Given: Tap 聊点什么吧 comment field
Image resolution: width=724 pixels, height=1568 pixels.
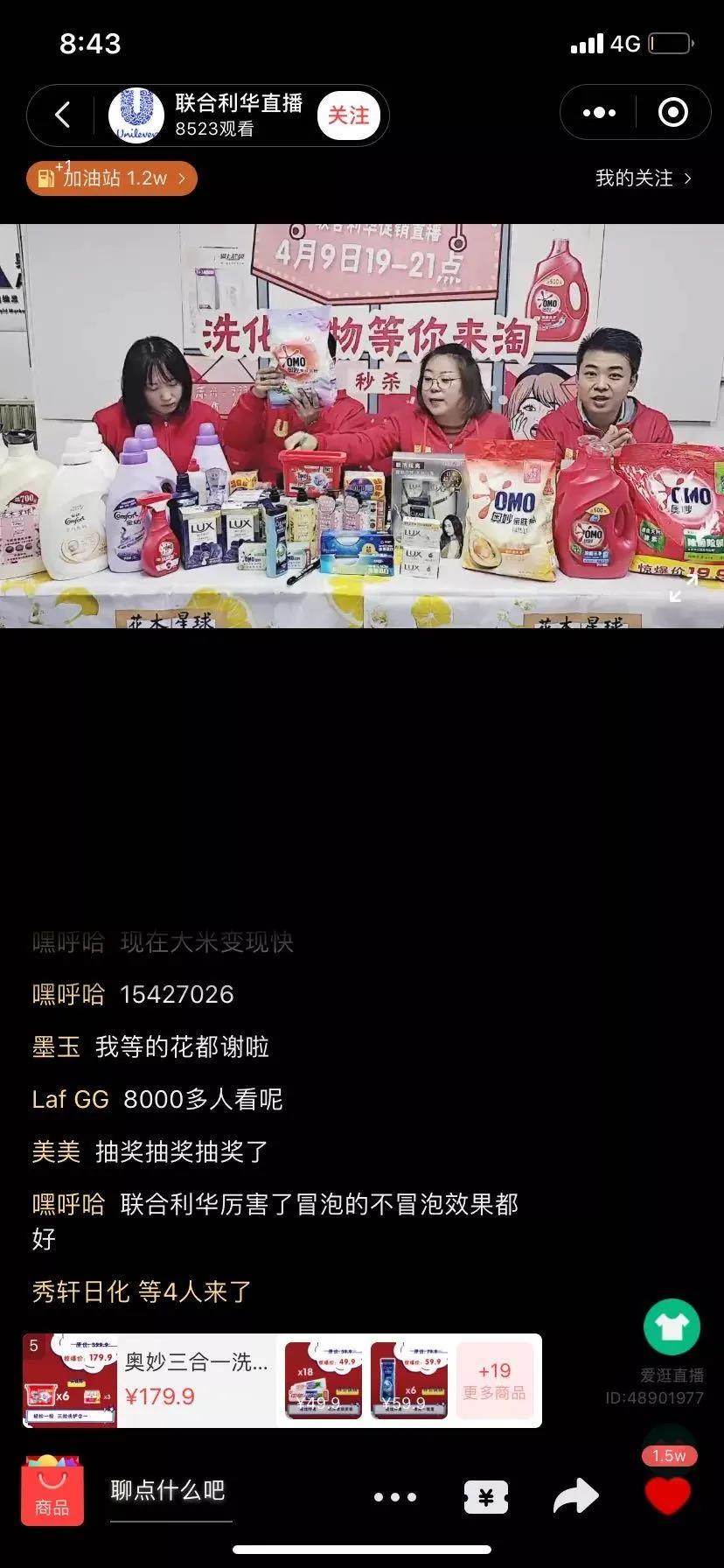Looking at the screenshot, I should point(168,1490).
